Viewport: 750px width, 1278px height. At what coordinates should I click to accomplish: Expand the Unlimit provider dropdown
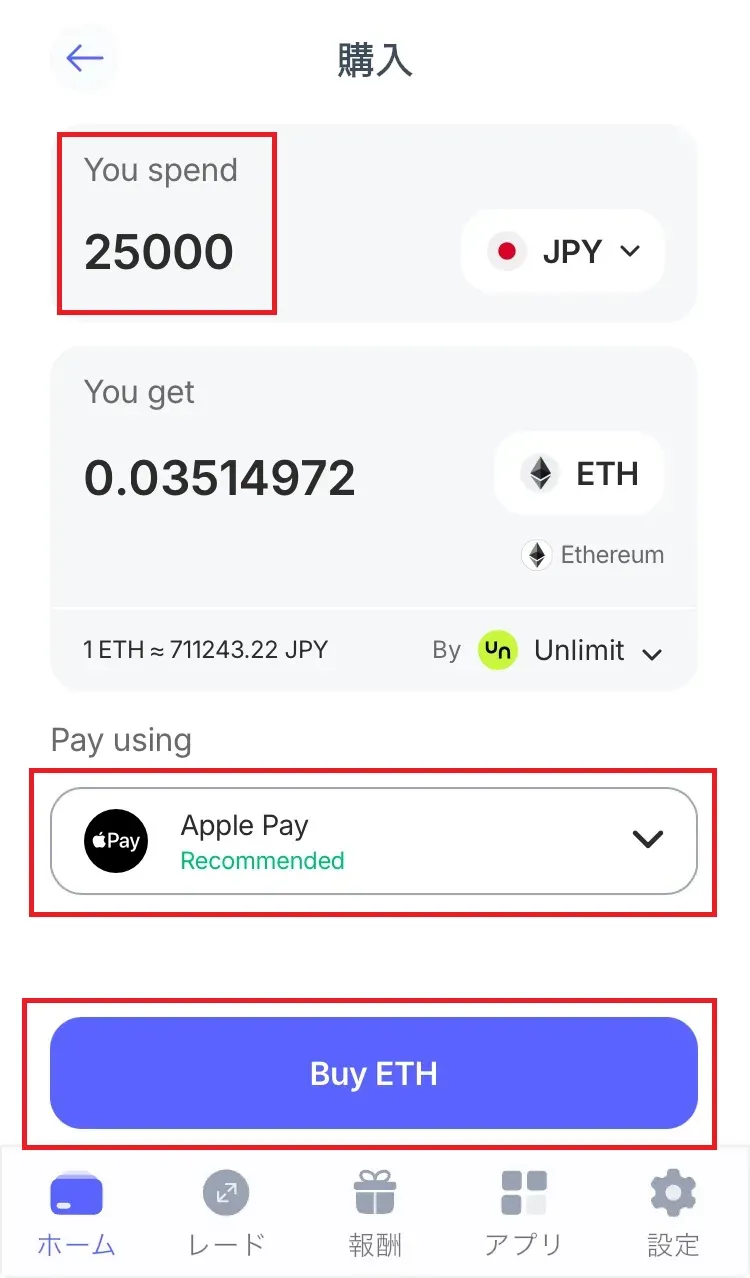point(570,651)
